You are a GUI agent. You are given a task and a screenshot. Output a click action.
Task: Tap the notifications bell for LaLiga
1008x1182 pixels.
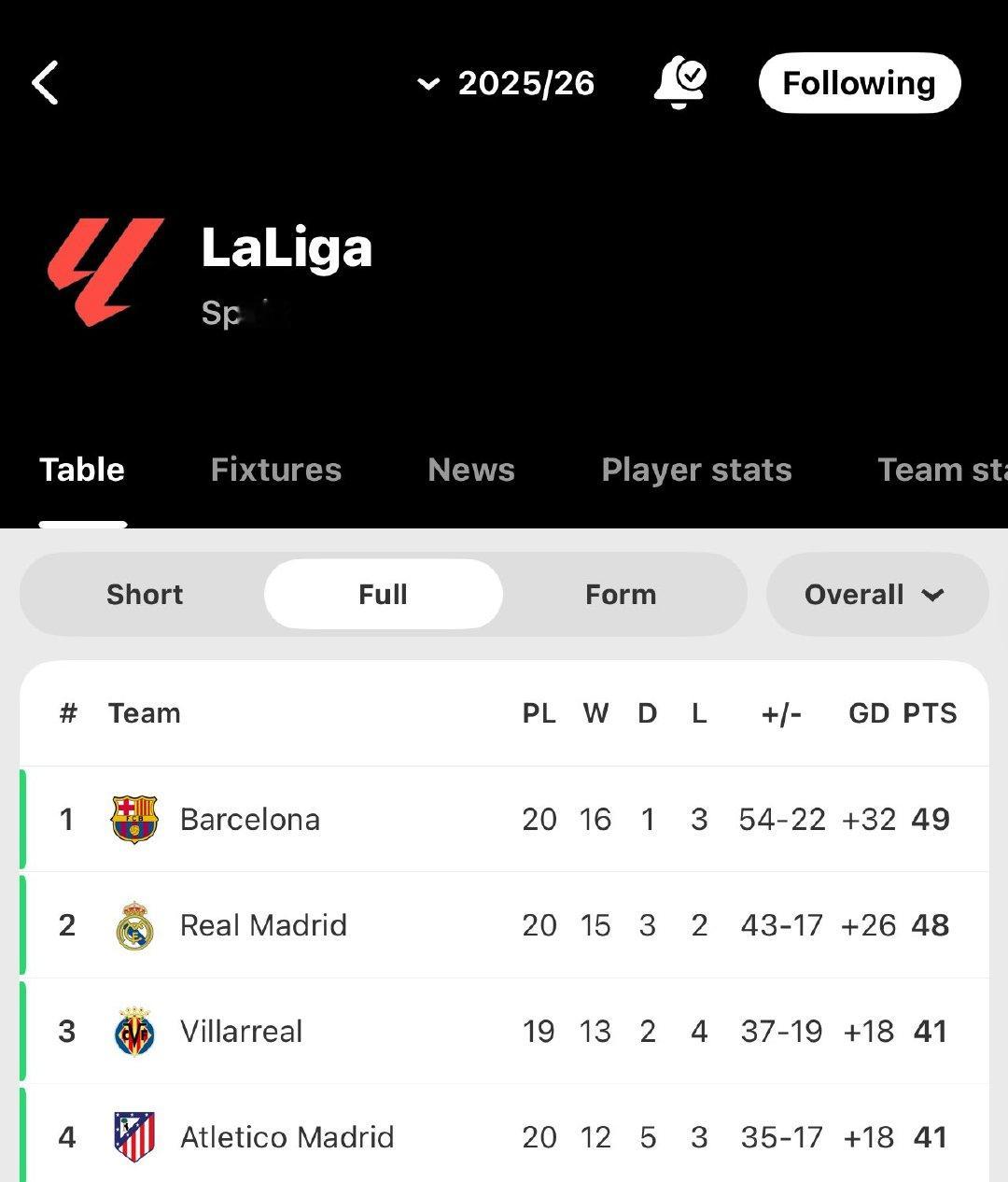(x=679, y=82)
